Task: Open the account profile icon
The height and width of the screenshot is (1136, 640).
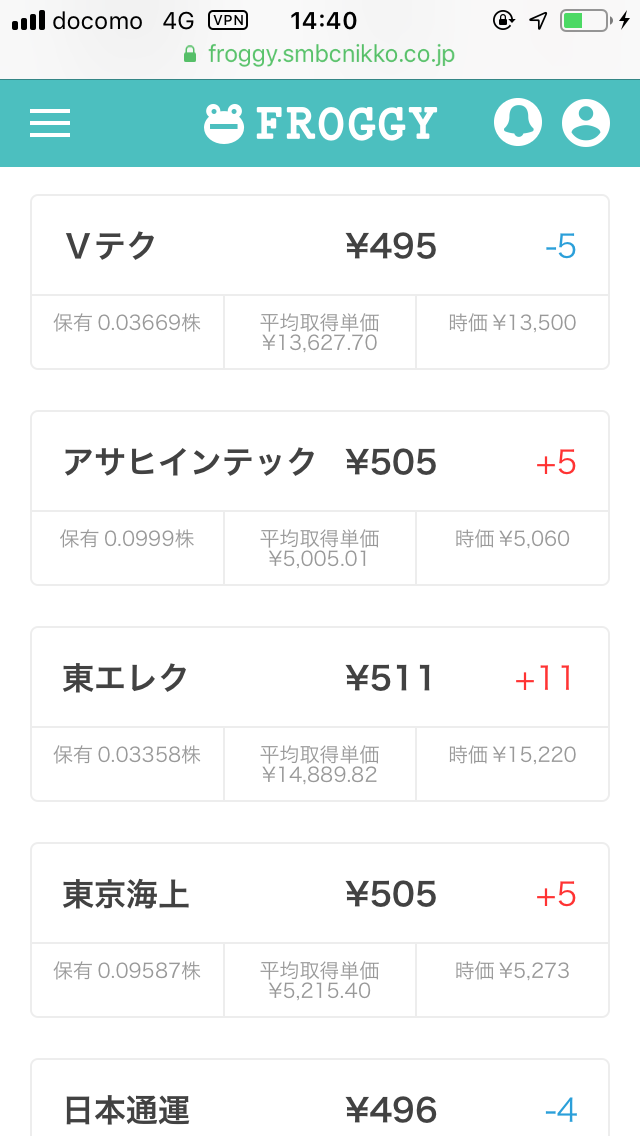Action: tap(585, 123)
